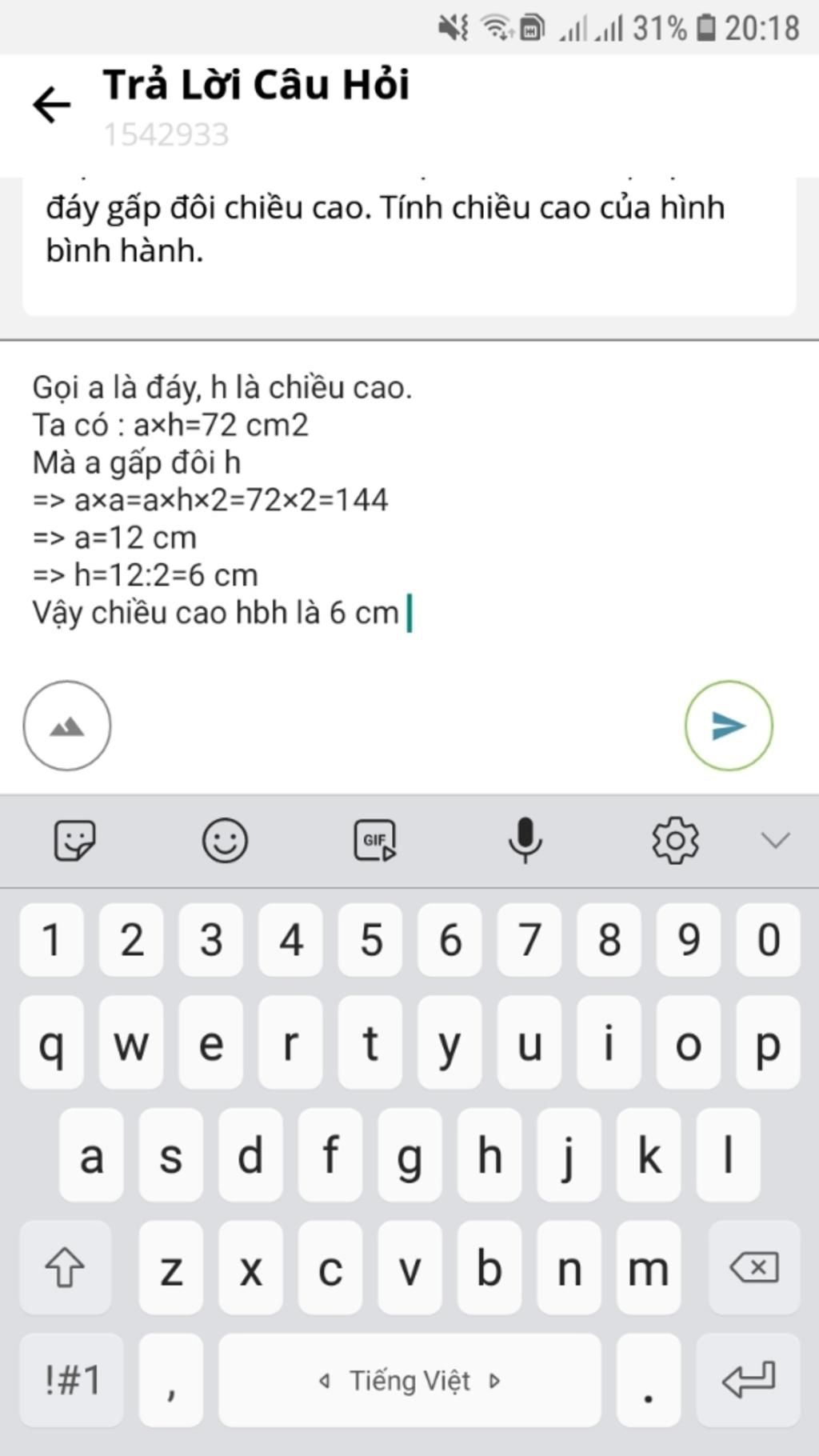Send the typed answer
This screenshot has width=819, height=1456.
click(x=728, y=726)
